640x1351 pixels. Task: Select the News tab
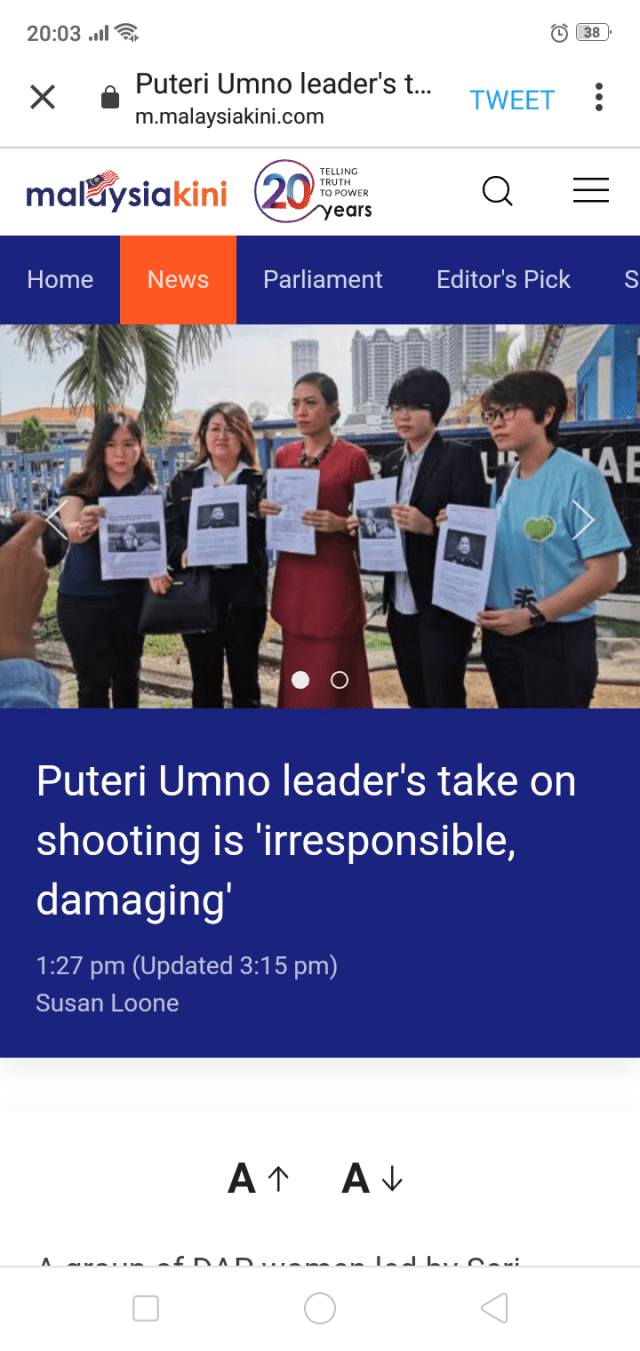click(x=178, y=280)
